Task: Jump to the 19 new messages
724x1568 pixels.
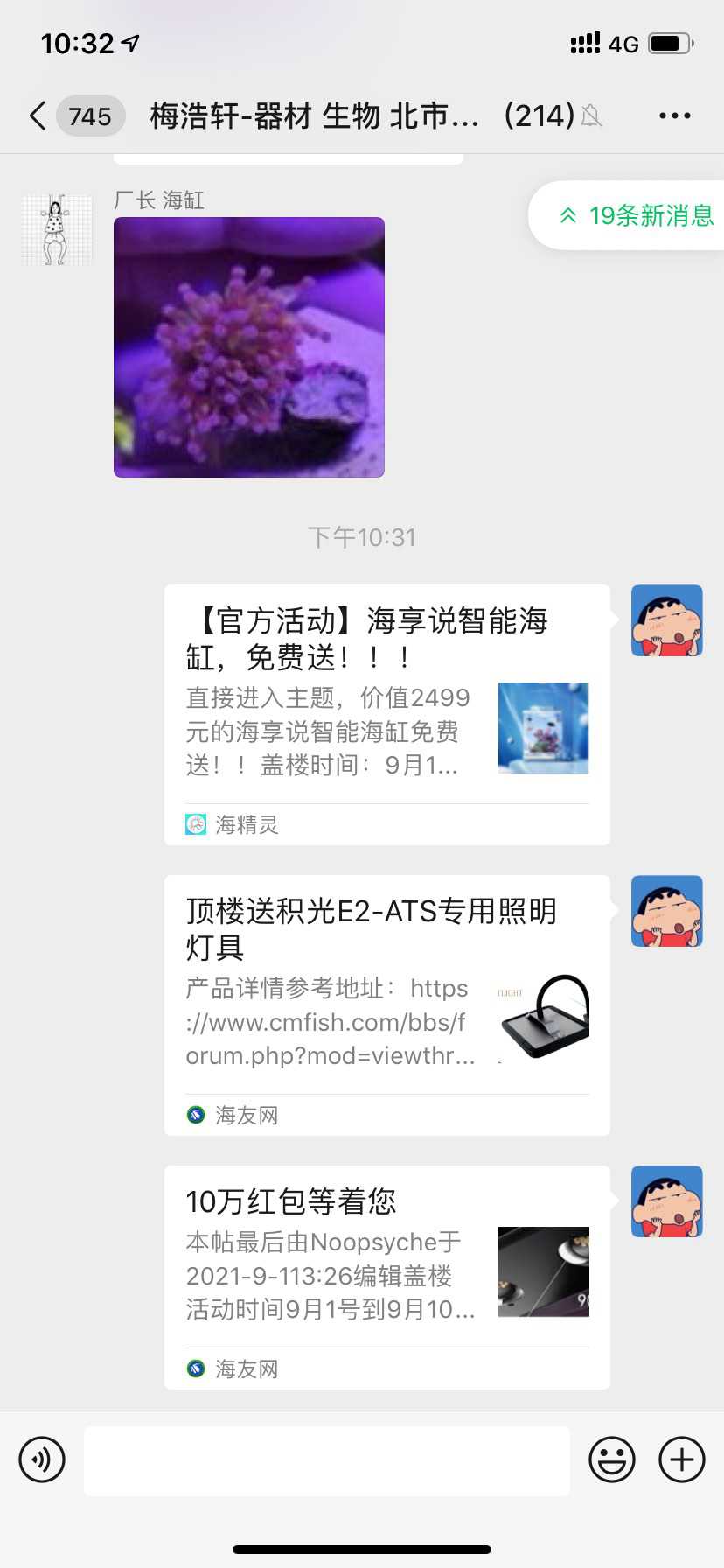Action: 637,215
